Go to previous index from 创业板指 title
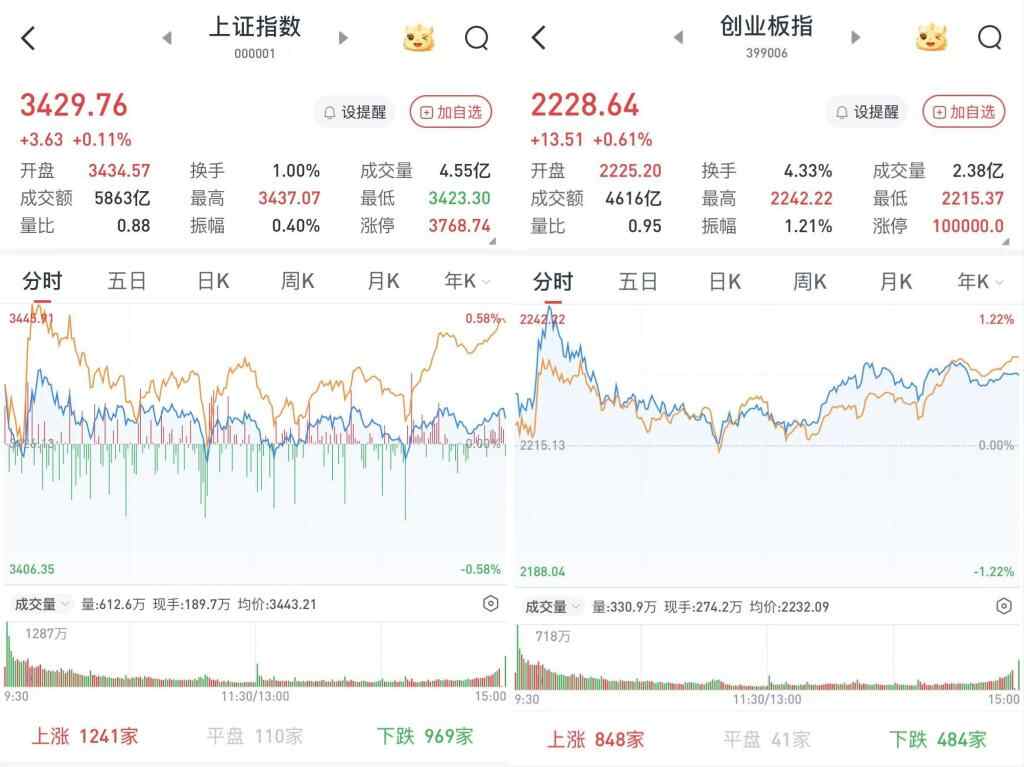 (x=678, y=38)
